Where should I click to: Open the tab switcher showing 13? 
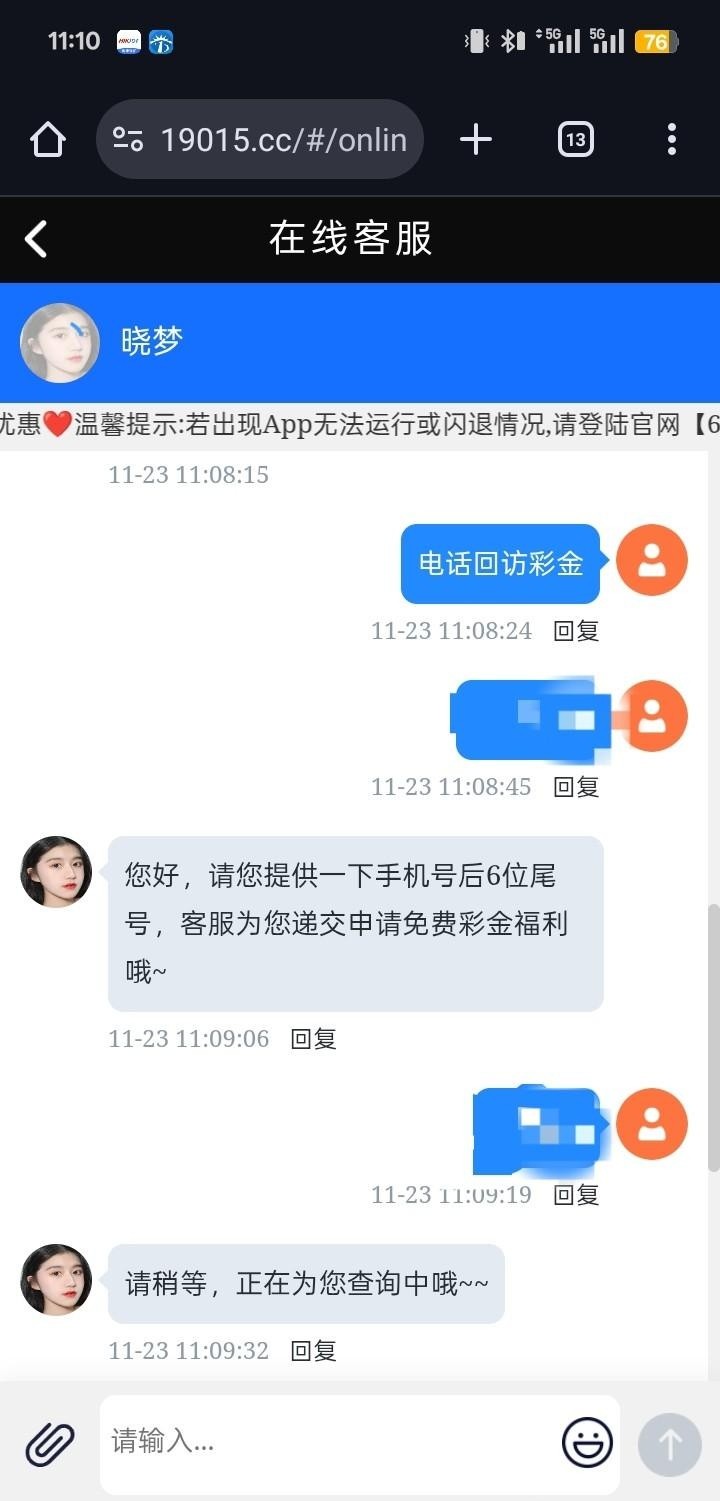point(575,139)
